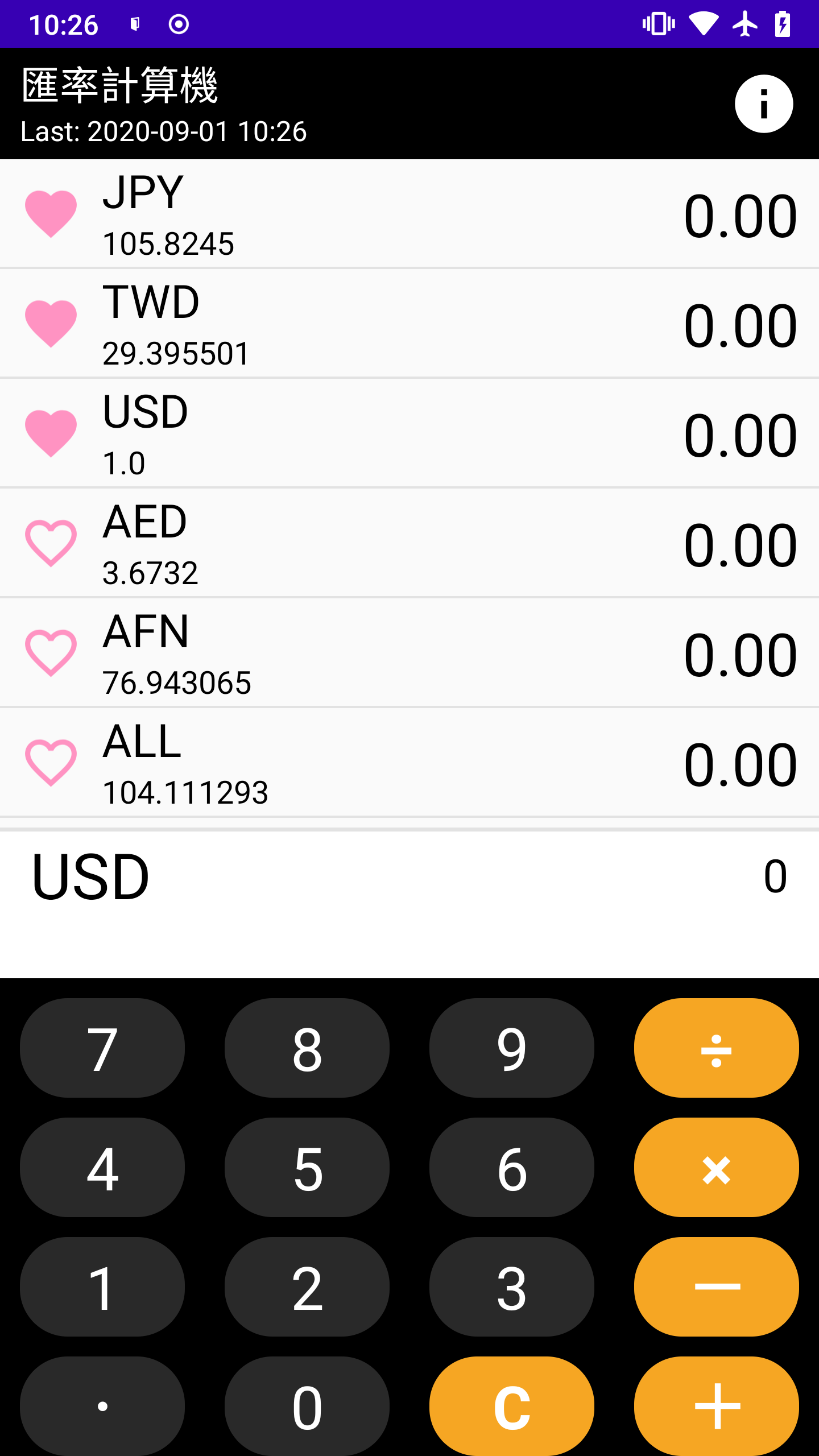Clear the entry with the C key
Image resolution: width=819 pixels, height=1456 pixels.
[512, 1406]
